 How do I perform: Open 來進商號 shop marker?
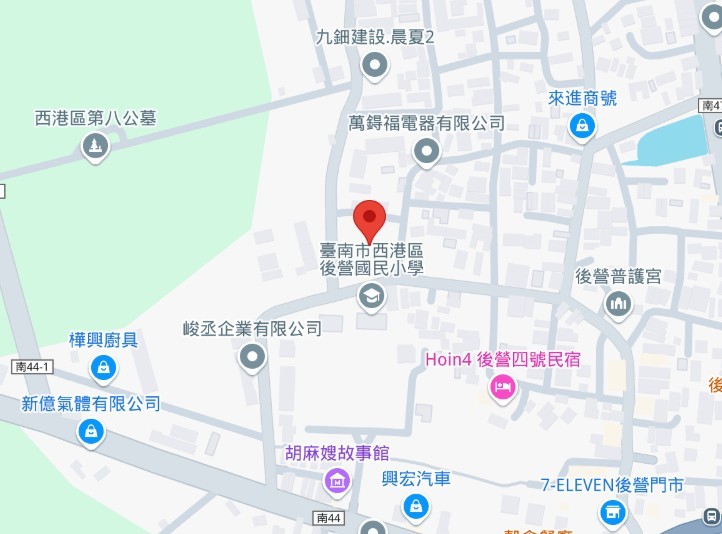point(581,126)
